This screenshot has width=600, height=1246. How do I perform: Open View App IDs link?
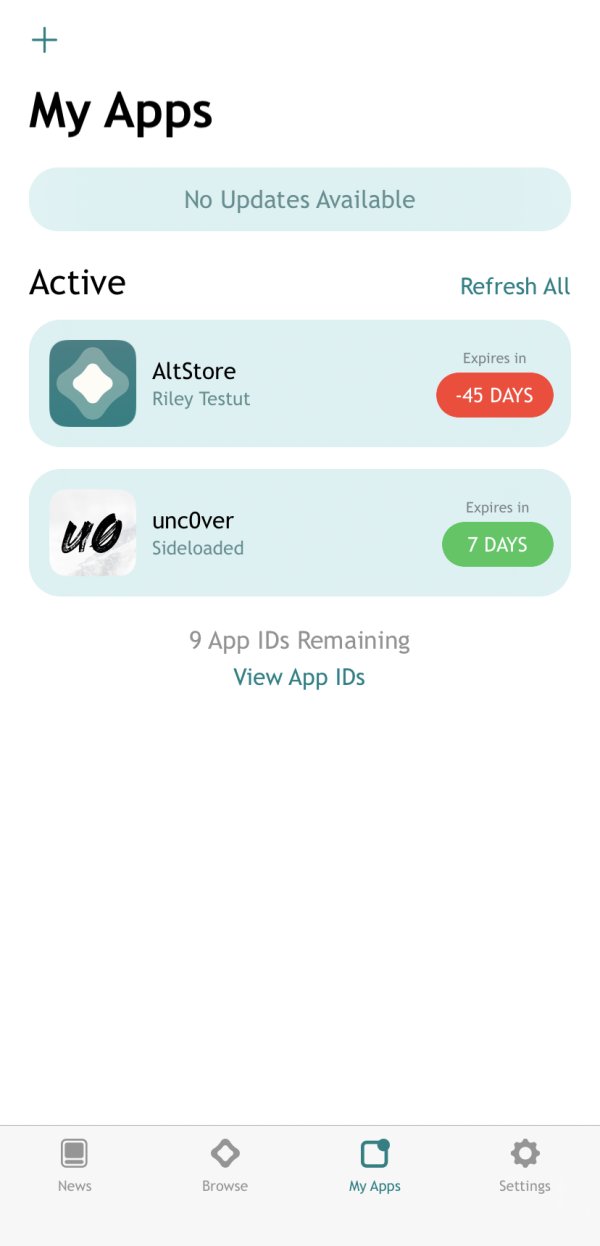pyautogui.click(x=299, y=677)
